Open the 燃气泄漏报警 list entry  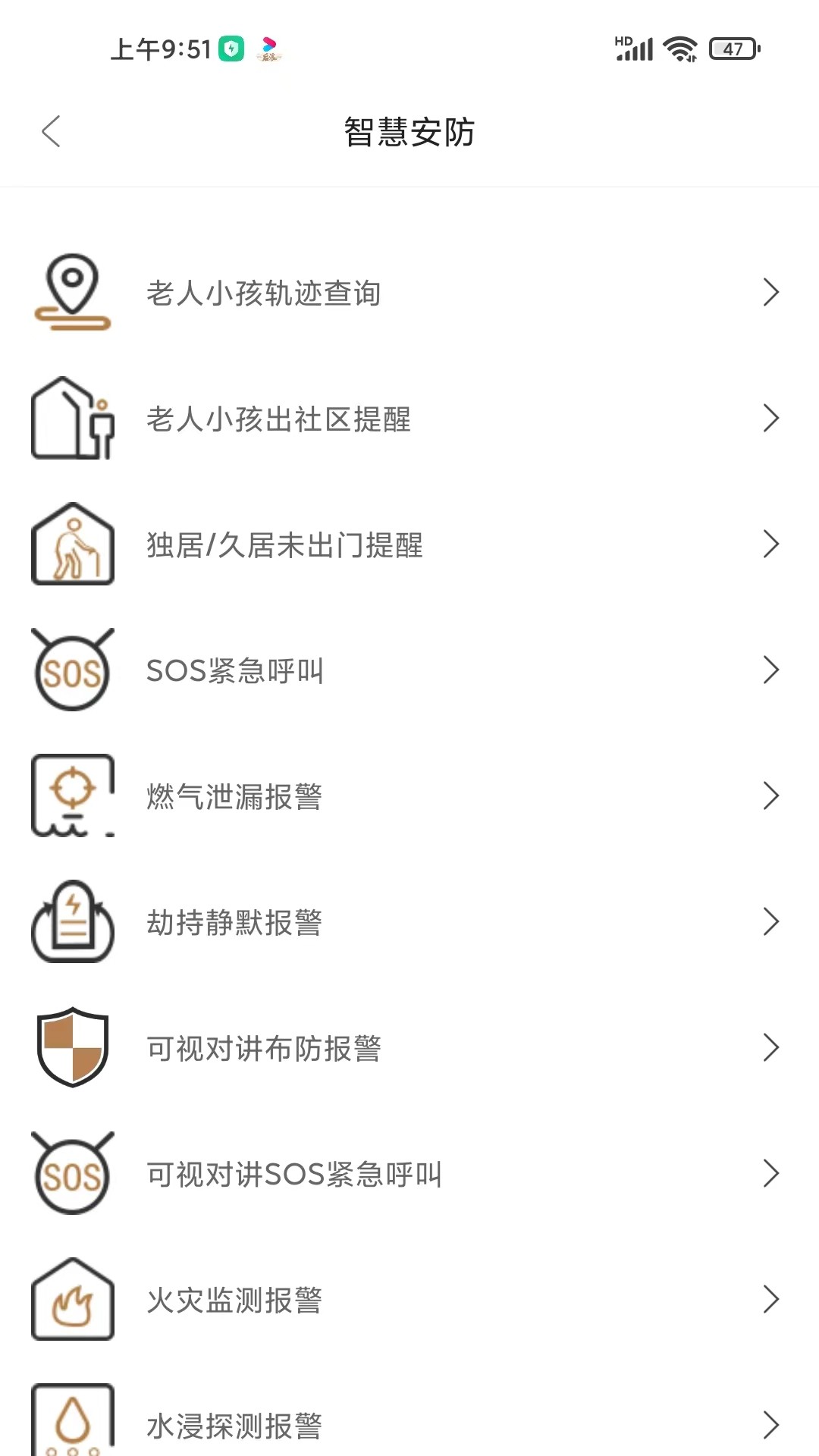point(409,795)
